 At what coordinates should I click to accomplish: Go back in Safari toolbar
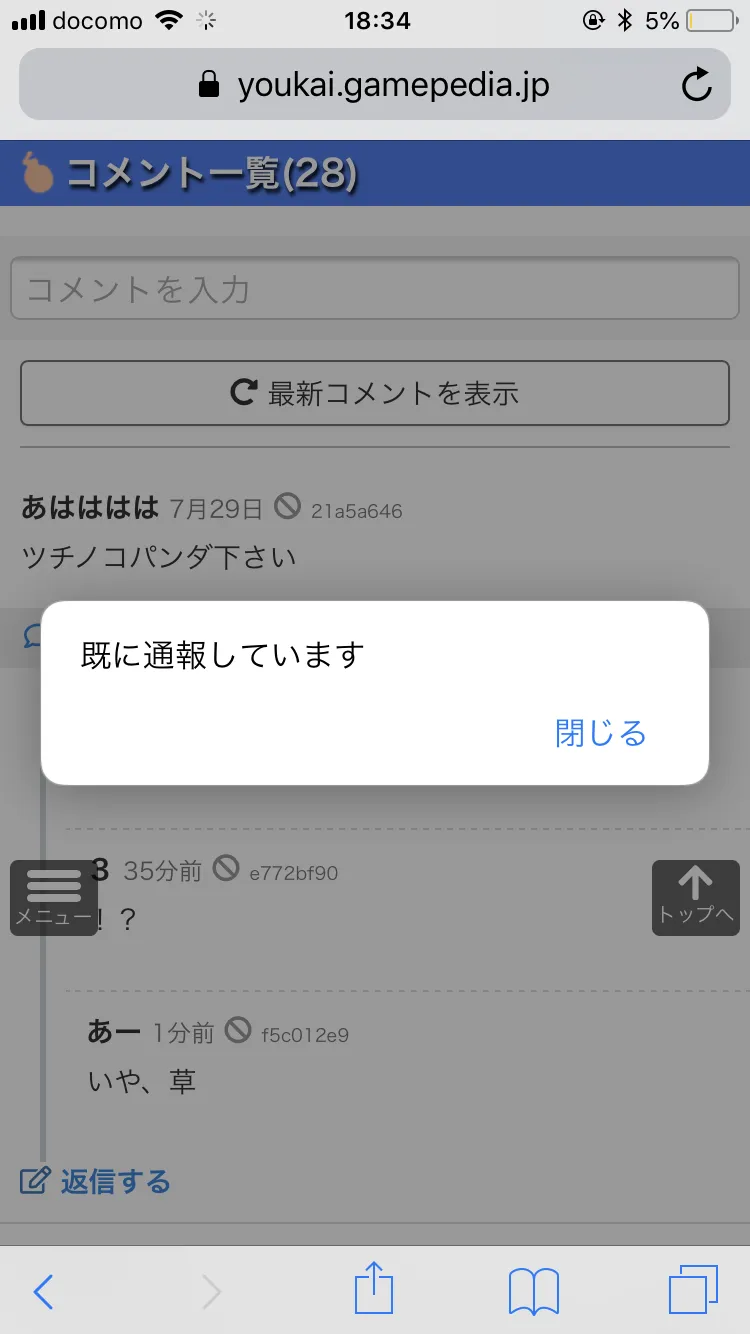(x=43, y=1291)
